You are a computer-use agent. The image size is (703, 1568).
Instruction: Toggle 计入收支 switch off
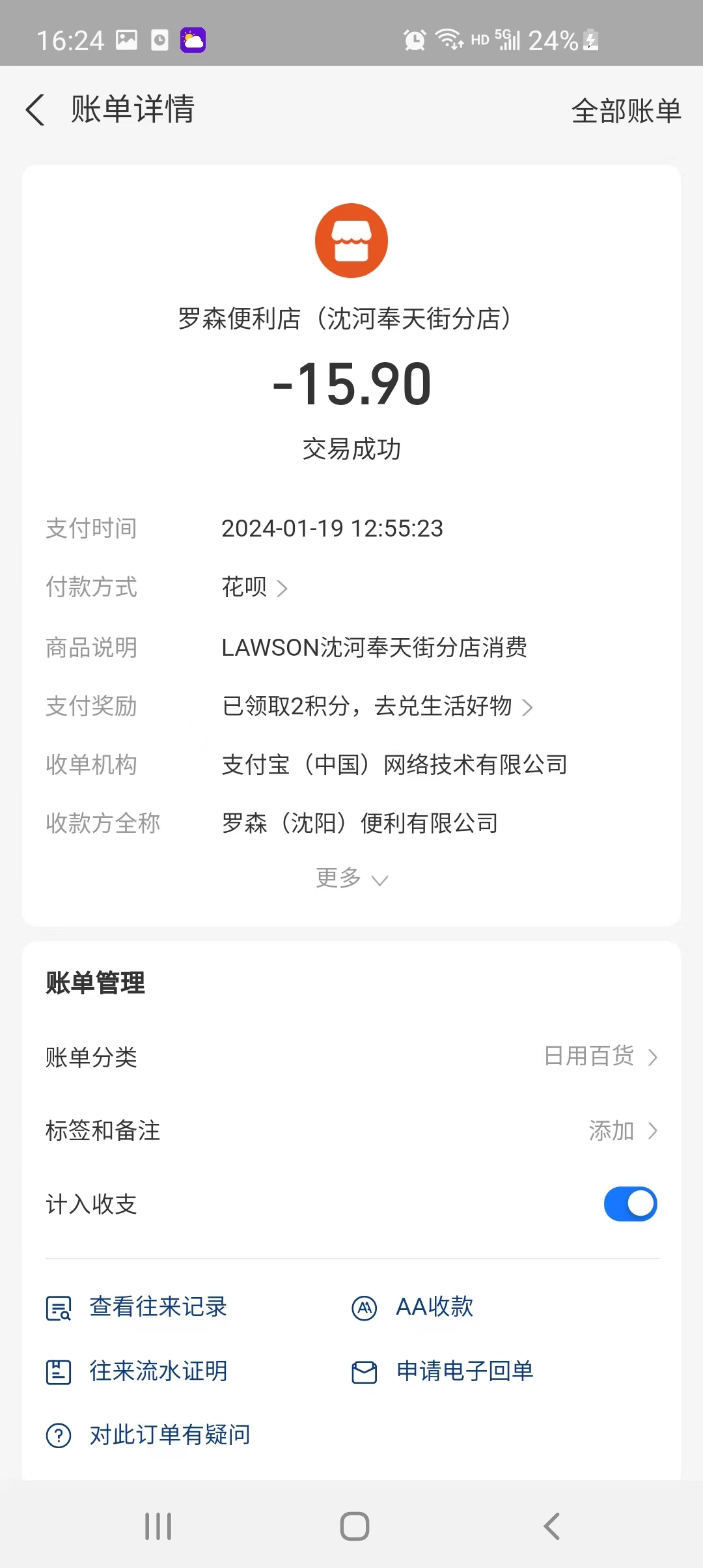point(630,1204)
